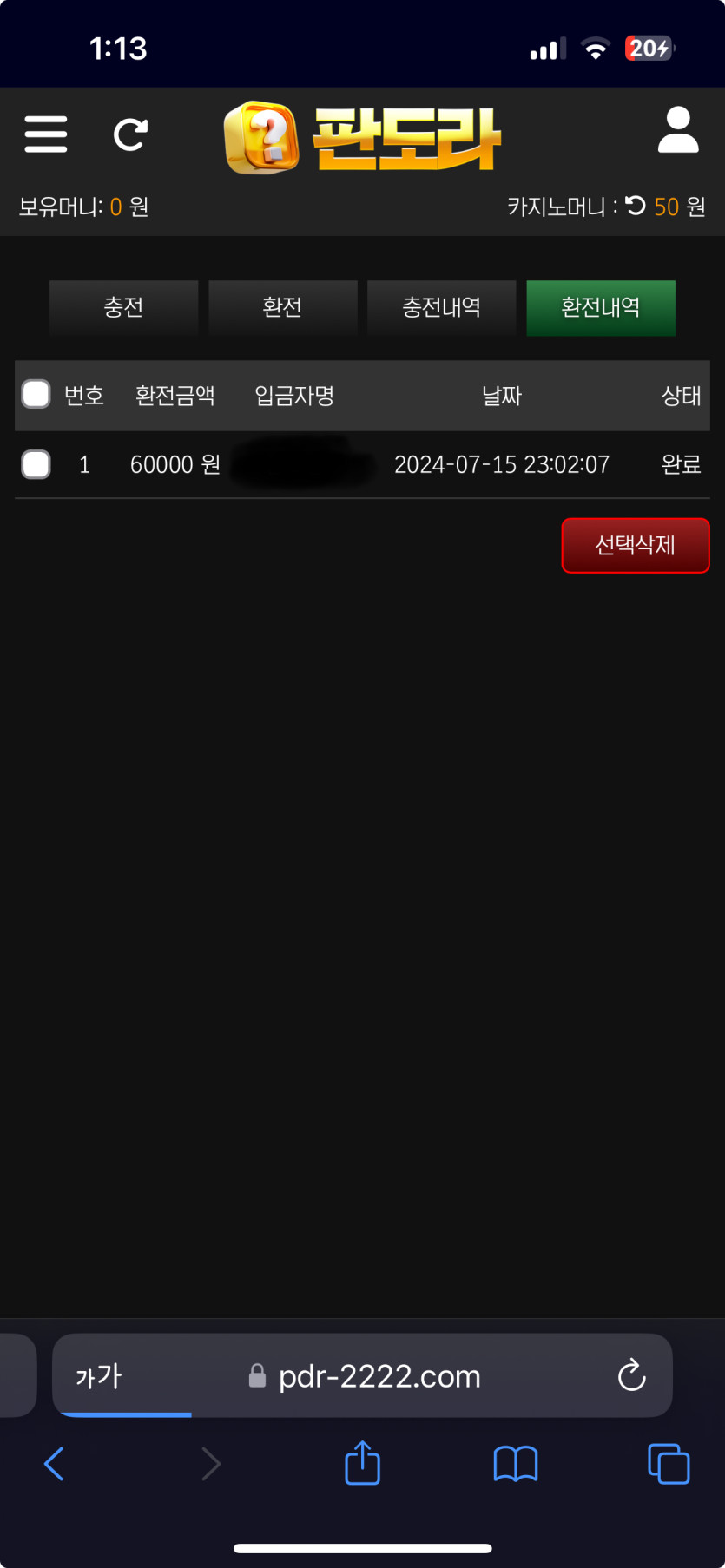Open the hamburger menu
725x1568 pixels.
(x=46, y=134)
